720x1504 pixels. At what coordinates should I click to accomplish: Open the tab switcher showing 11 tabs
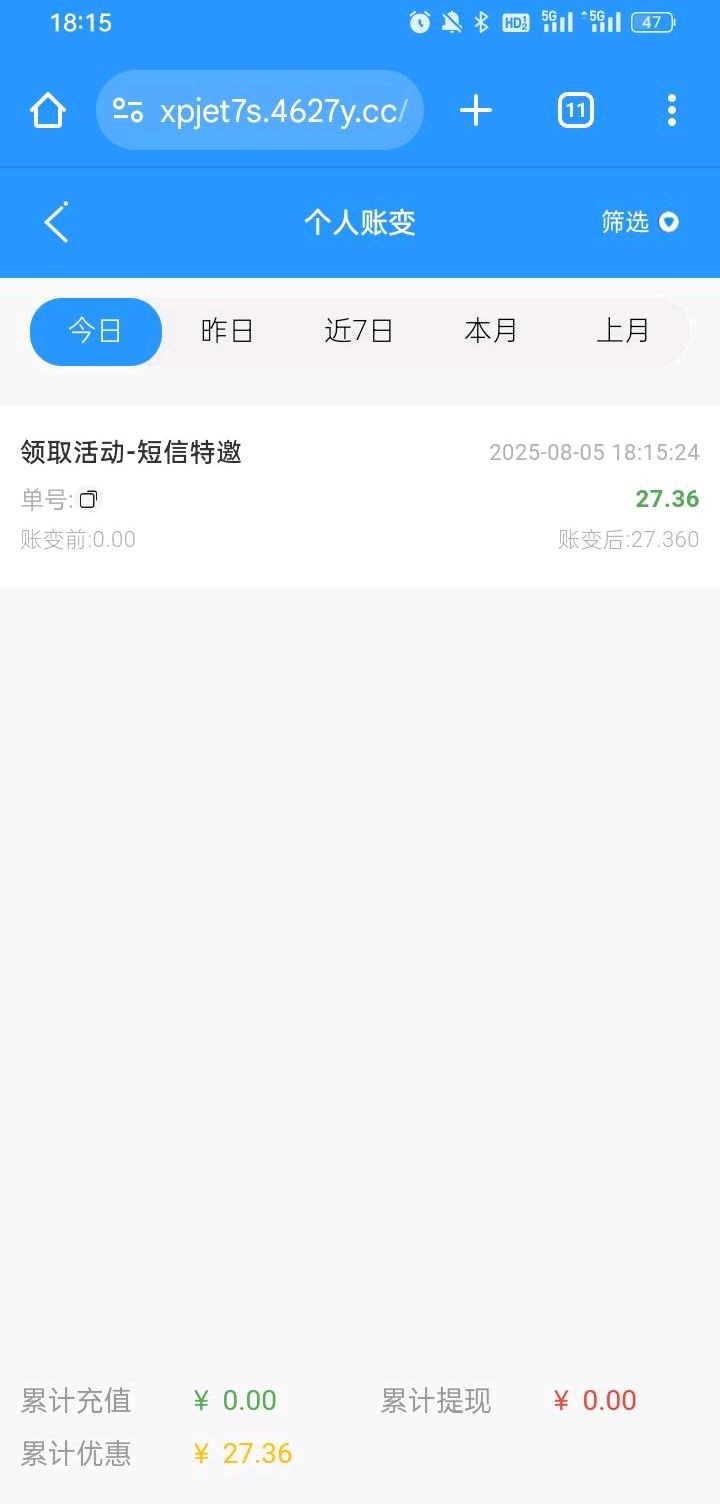pyautogui.click(x=575, y=110)
